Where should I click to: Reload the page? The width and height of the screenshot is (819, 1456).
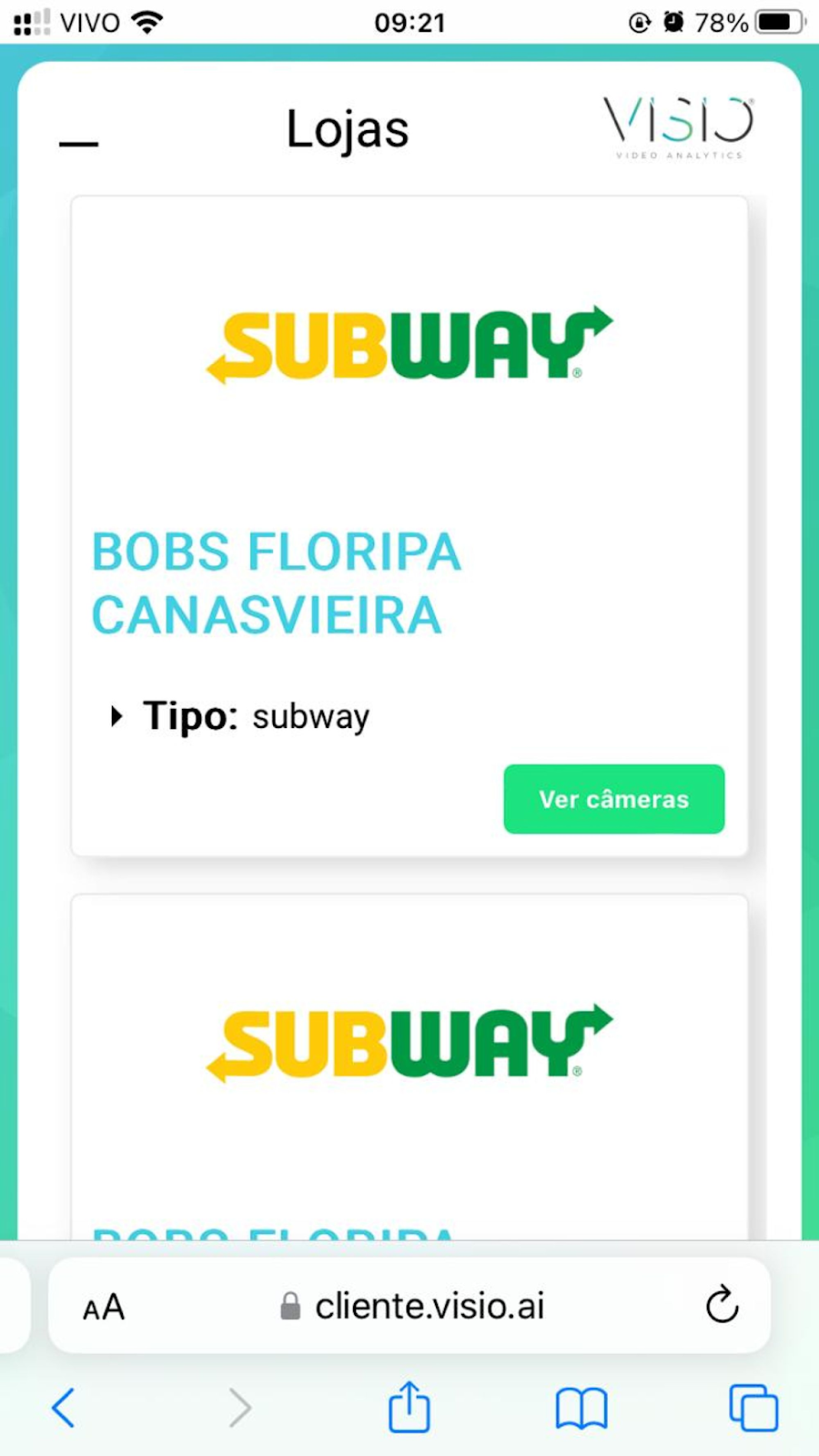pyautogui.click(x=722, y=1306)
